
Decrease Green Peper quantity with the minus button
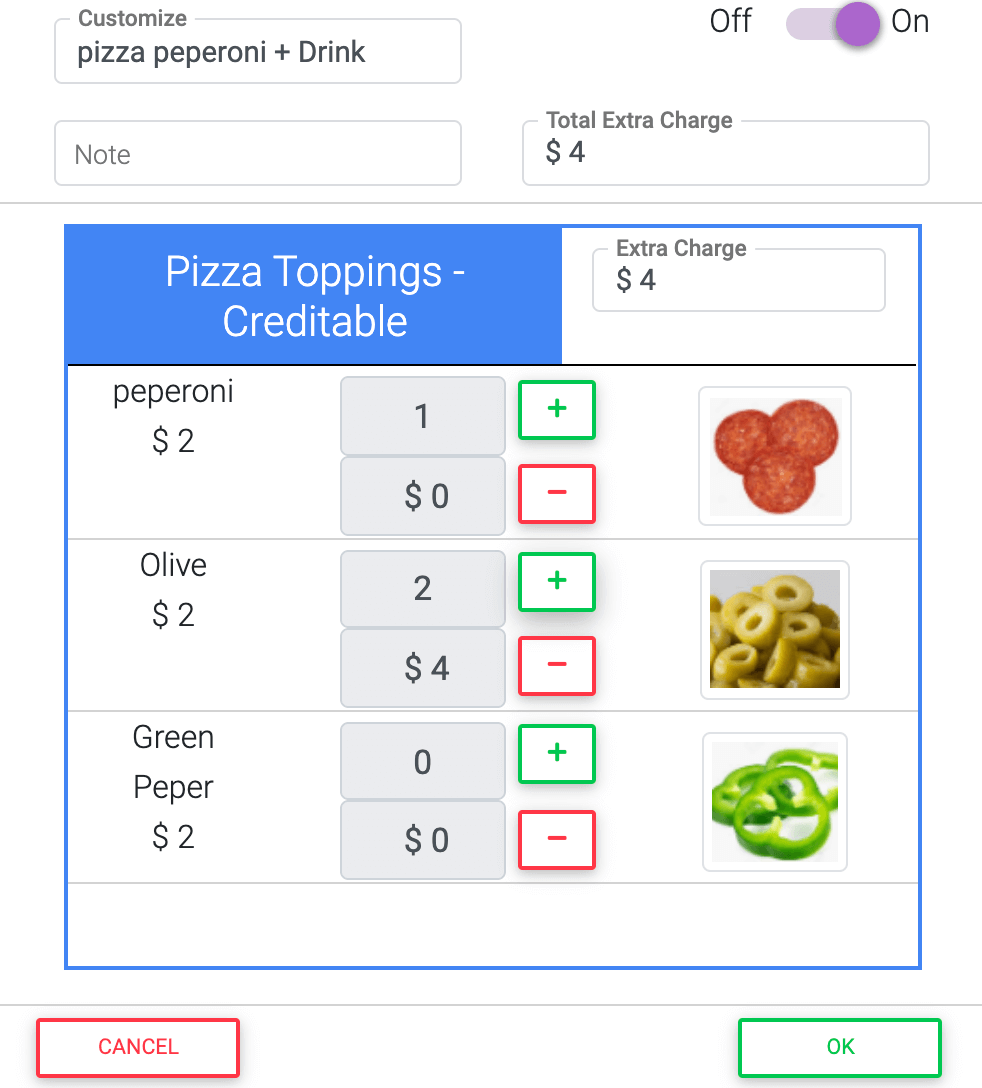(x=556, y=840)
